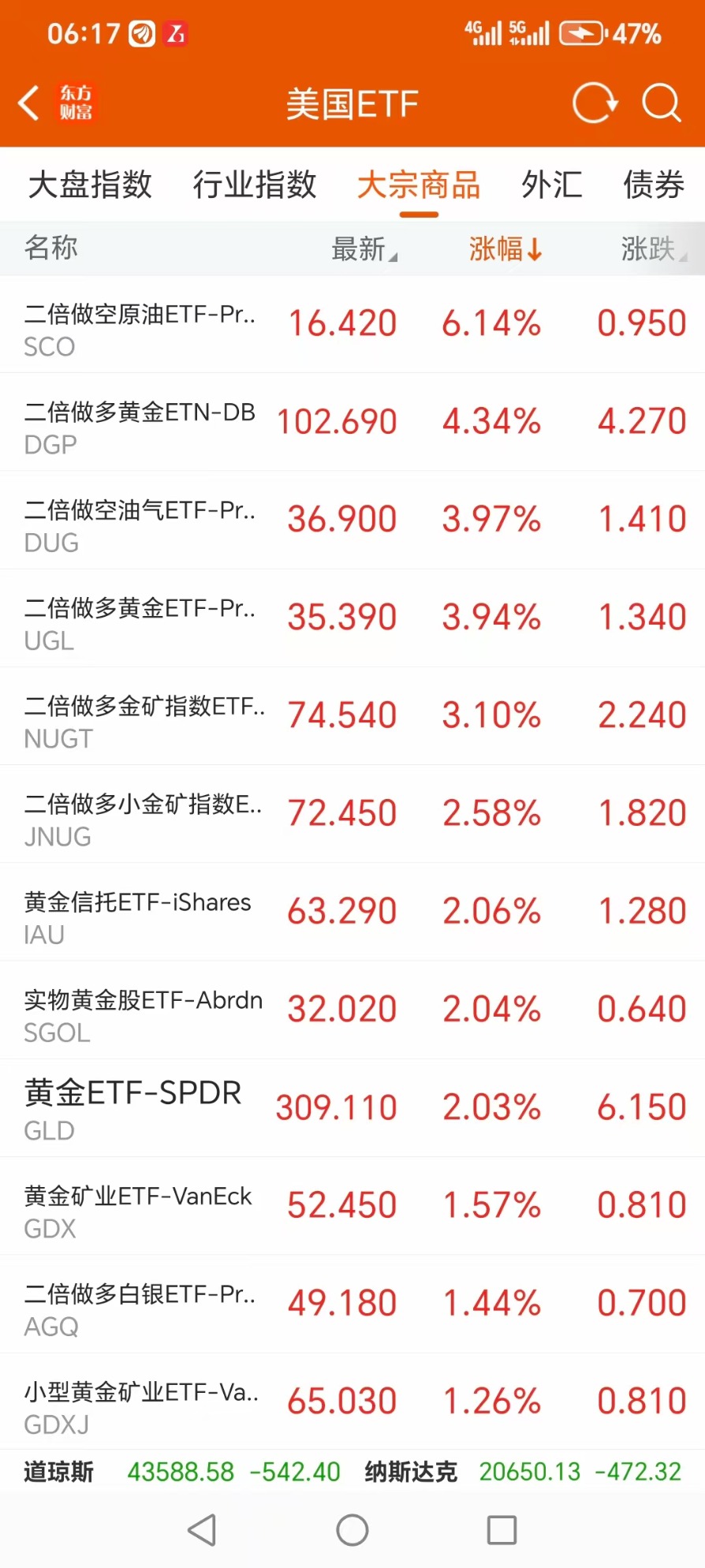Select the 外汇 tab
The height and width of the screenshot is (1568, 705).
pos(552,185)
